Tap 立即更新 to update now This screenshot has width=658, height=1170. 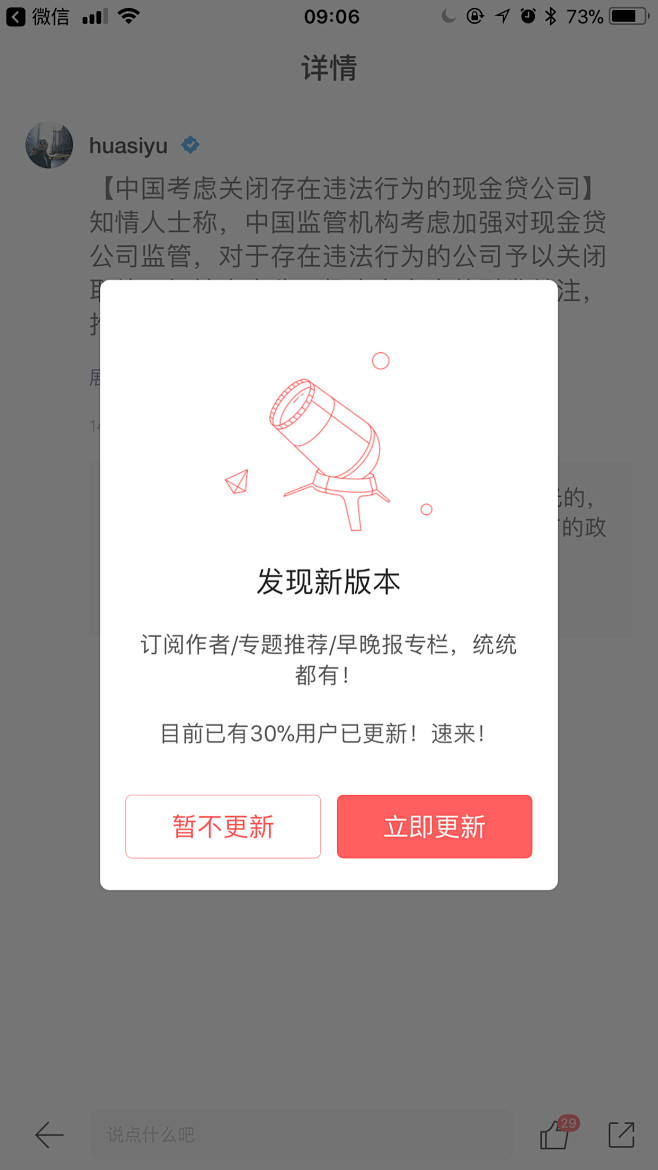click(434, 826)
